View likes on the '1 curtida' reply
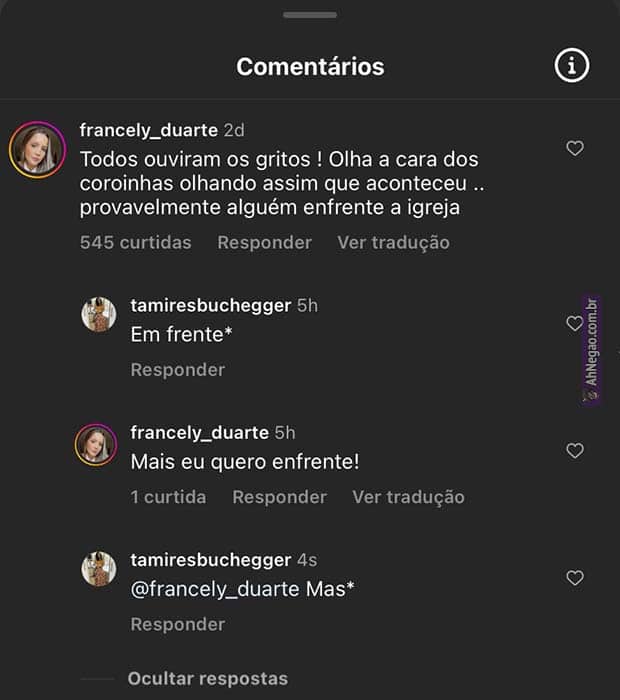The image size is (620, 700). (168, 496)
